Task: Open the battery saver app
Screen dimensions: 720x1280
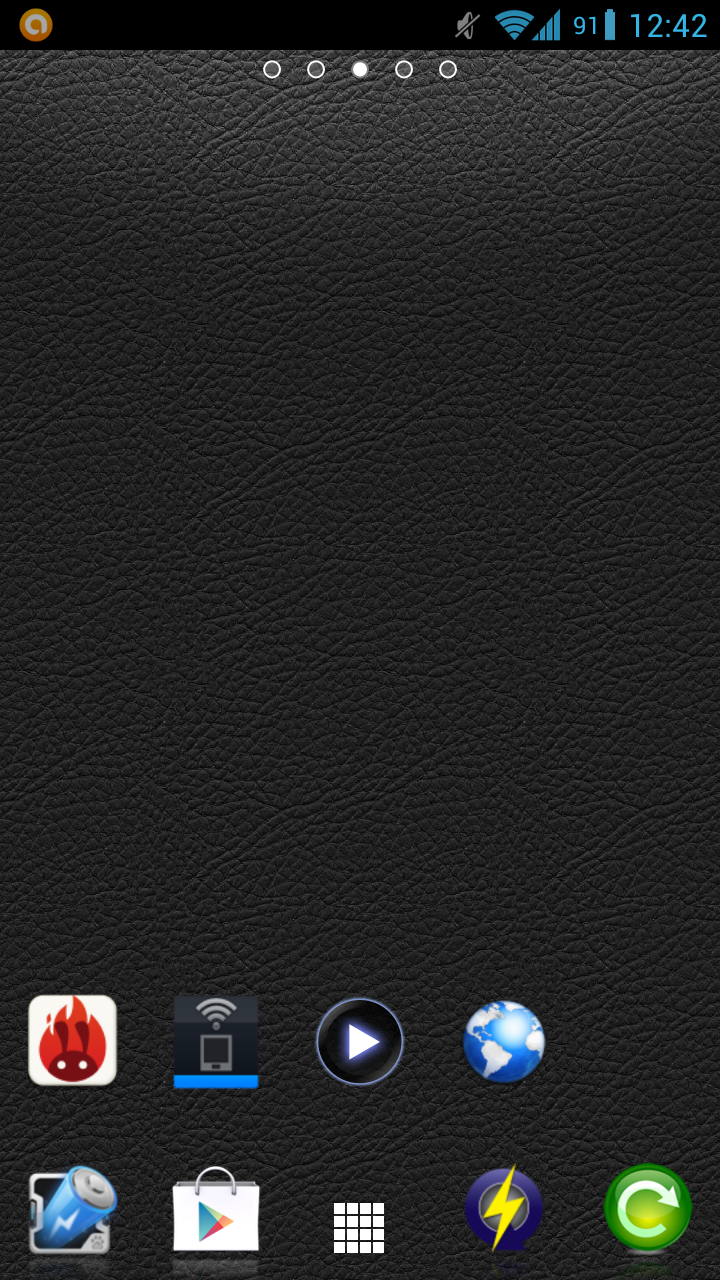Action: pos(72,1210)
